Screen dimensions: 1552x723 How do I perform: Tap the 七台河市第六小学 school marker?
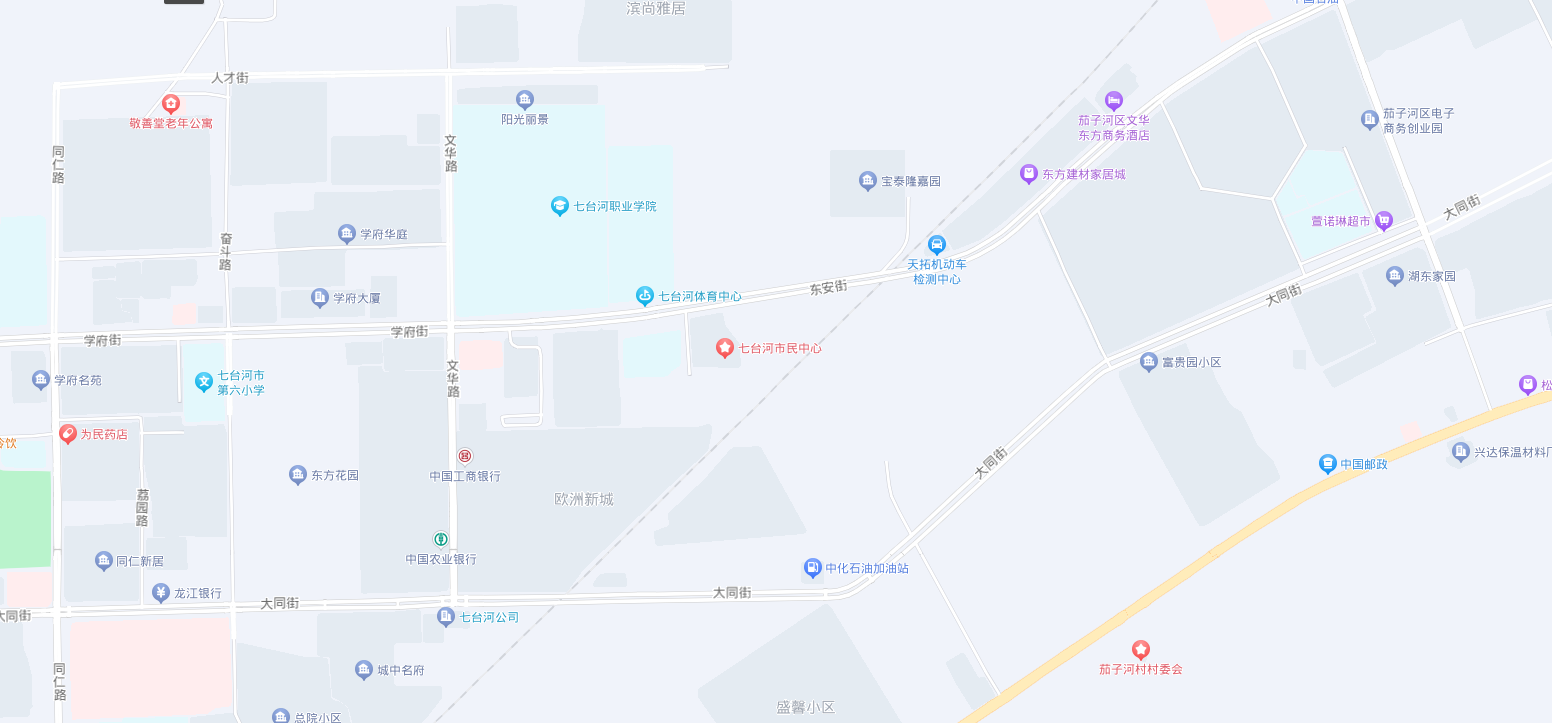point(204,381)
